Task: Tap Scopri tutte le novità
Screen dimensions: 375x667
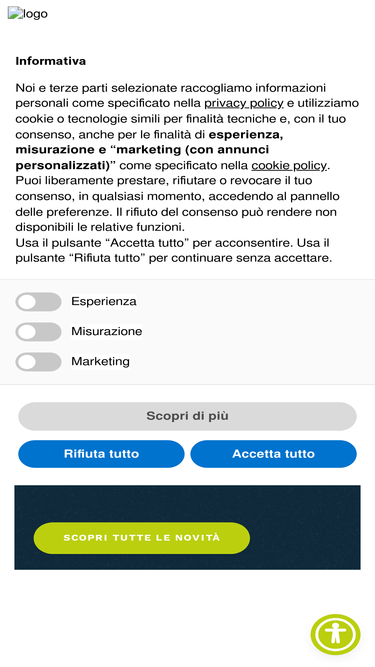Action: pyautogui.click(x=142, y=538)
